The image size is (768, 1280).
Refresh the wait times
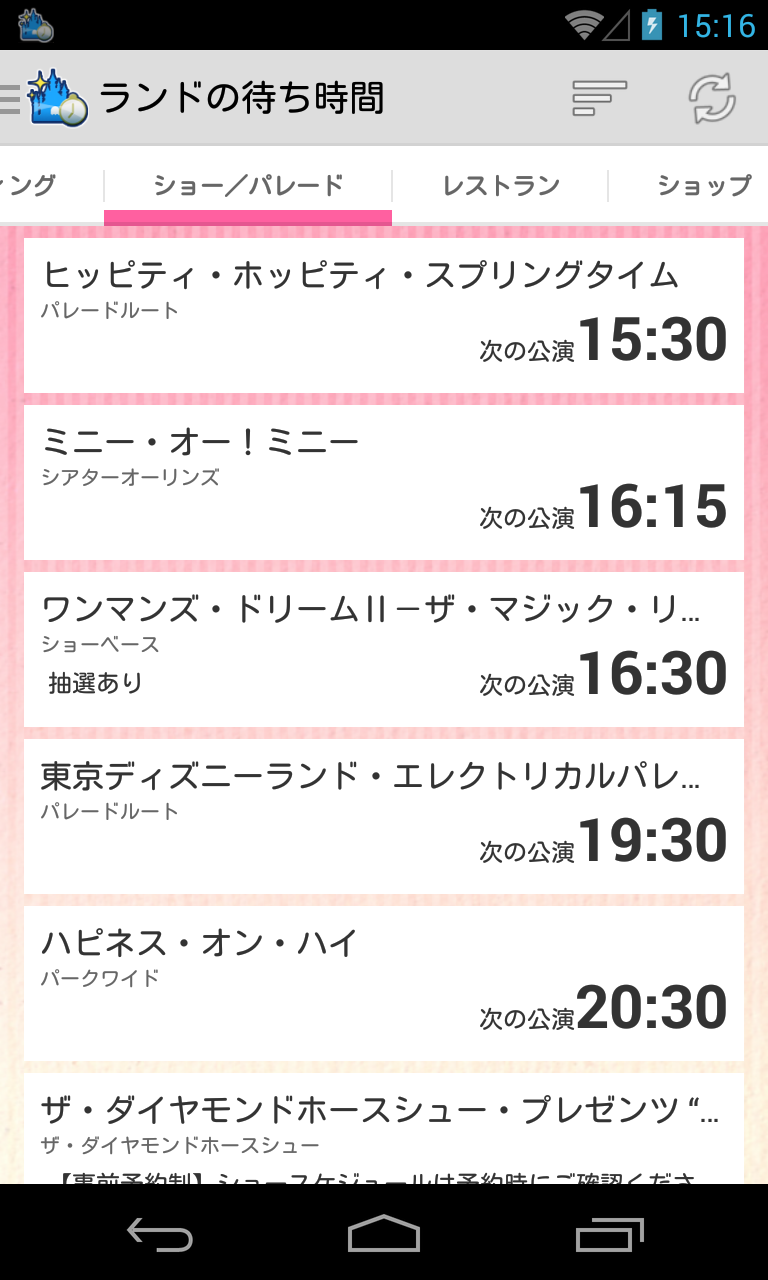point(712,98)
